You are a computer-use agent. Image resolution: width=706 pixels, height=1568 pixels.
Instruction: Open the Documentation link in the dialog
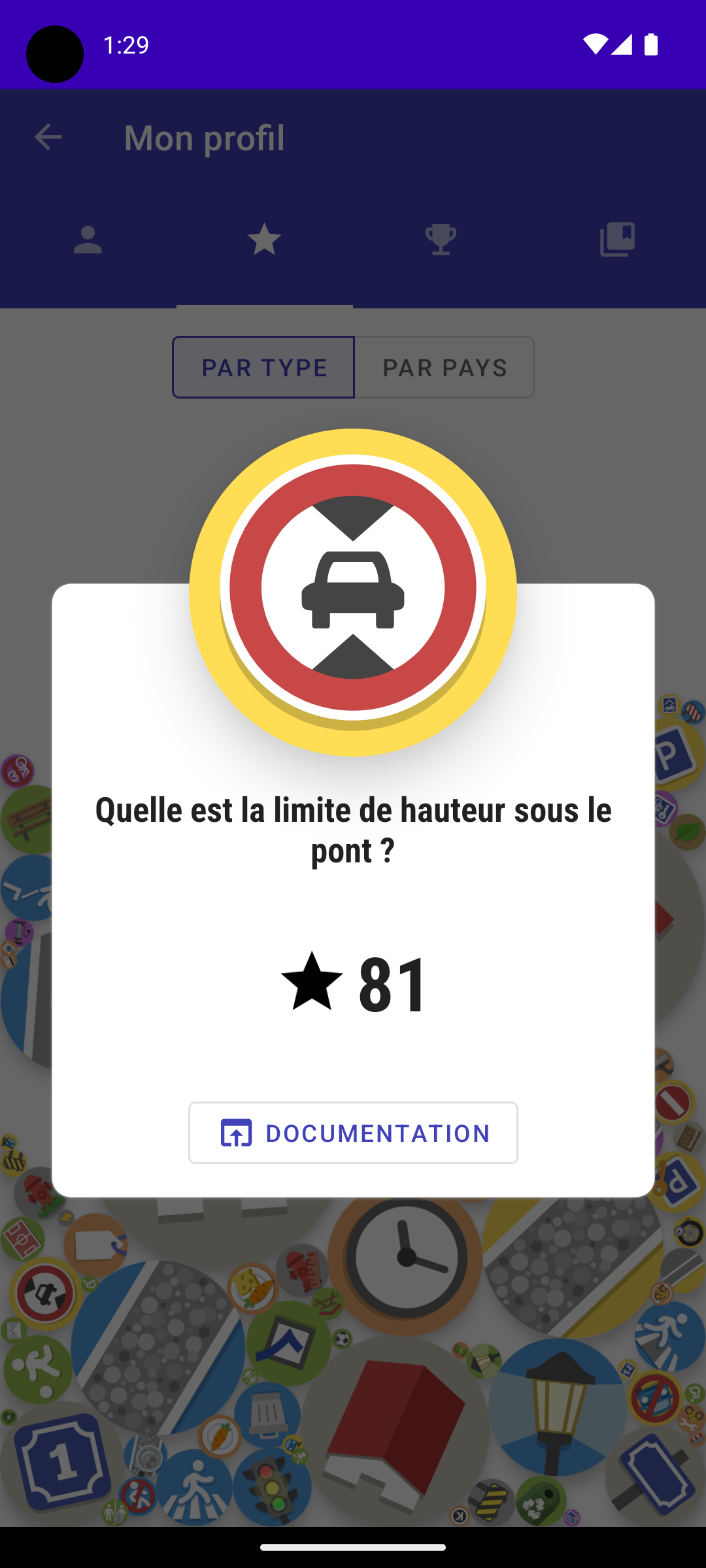(353, 1133)
